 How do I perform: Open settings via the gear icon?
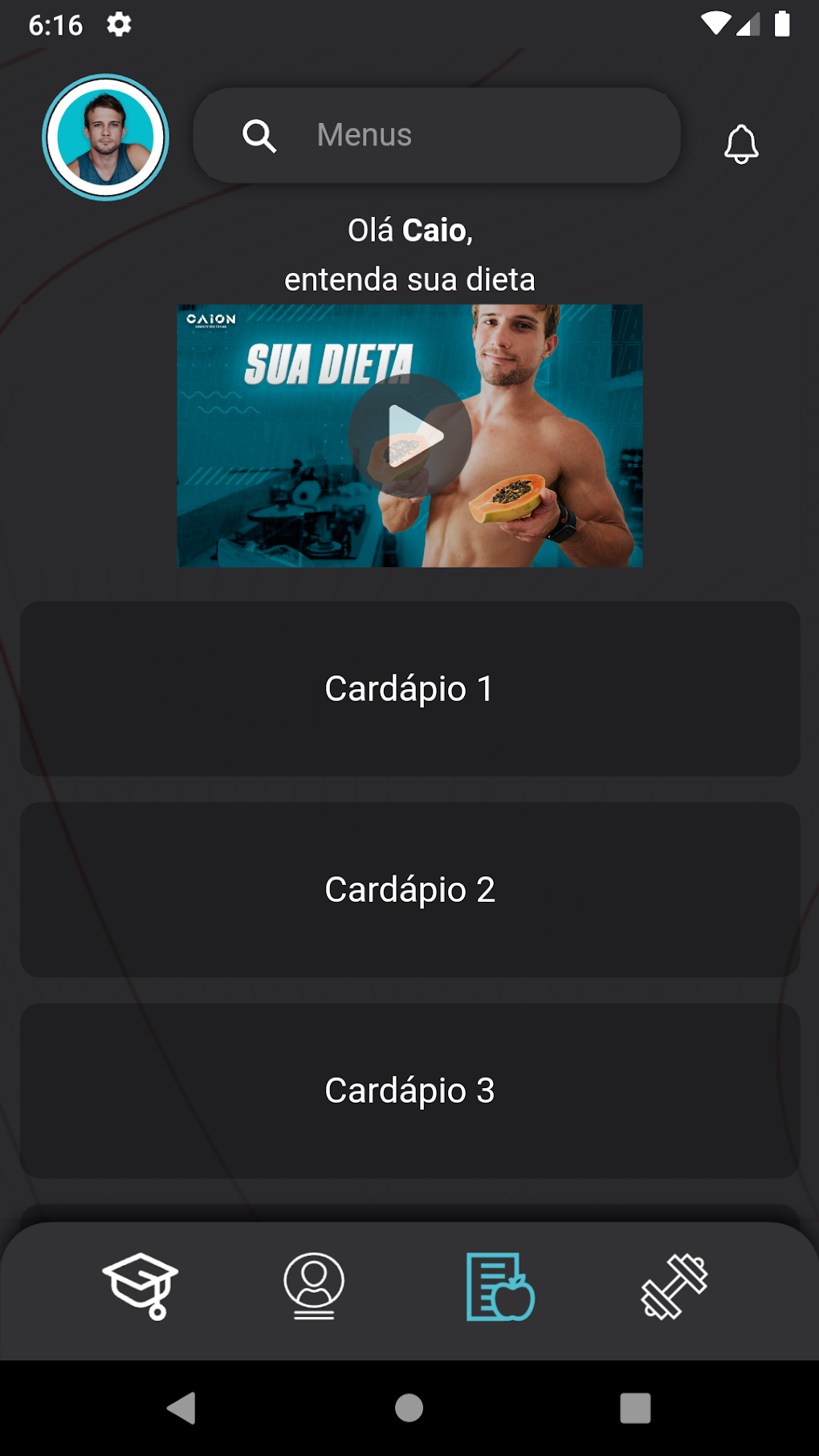coord(120,25)
